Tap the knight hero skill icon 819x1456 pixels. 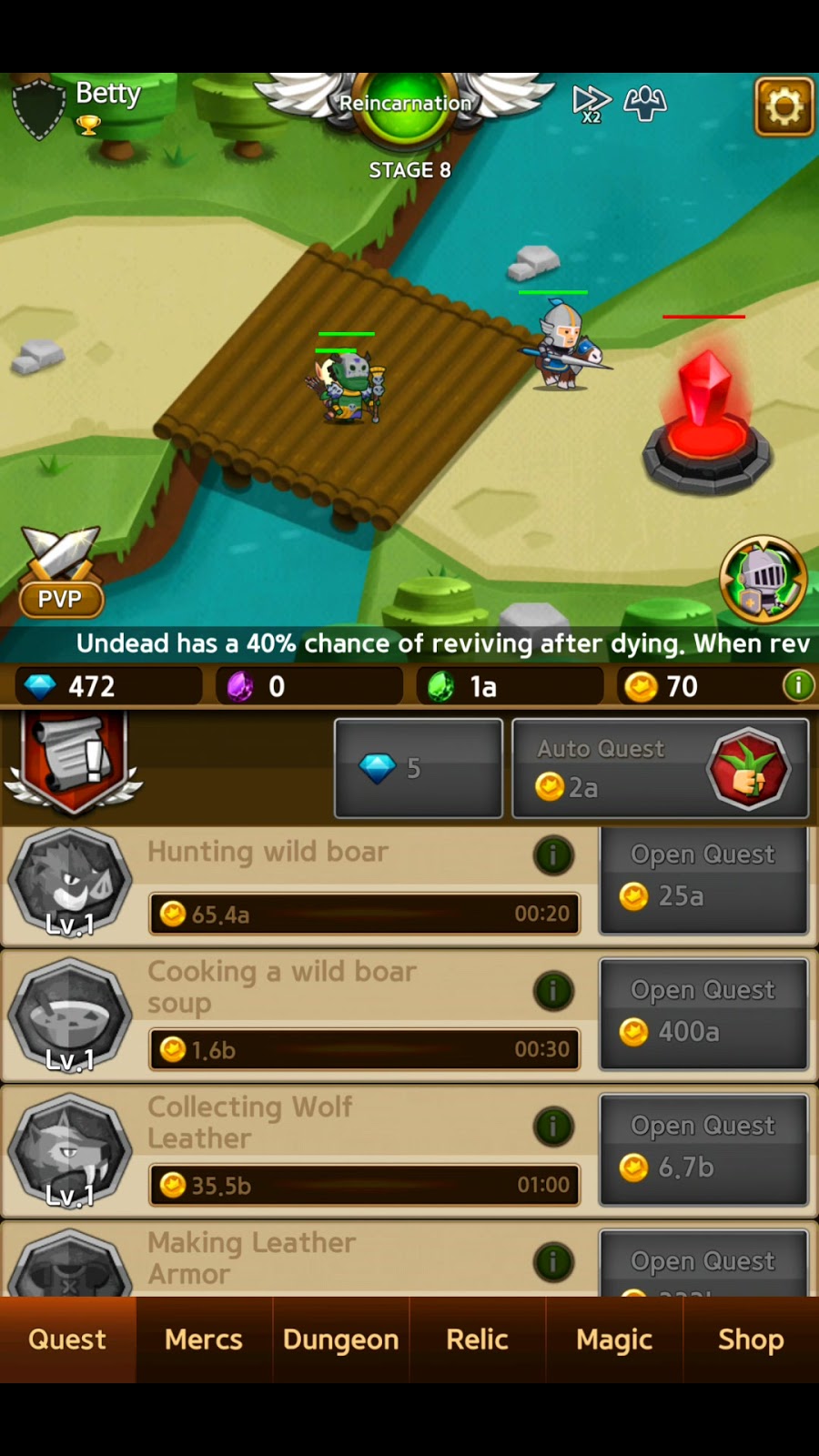point(763,580)
